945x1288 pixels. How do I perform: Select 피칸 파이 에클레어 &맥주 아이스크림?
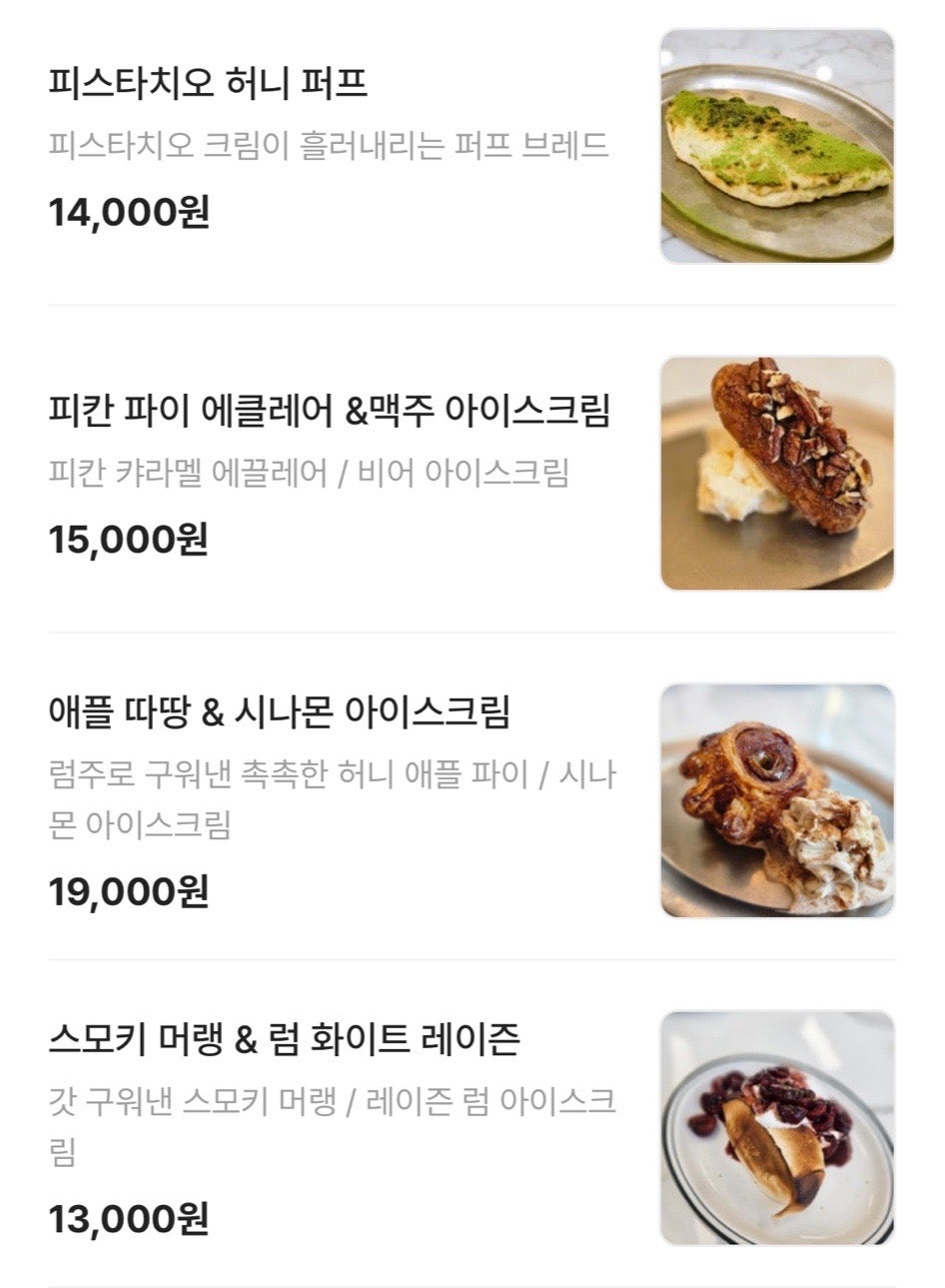click(329, 411)
